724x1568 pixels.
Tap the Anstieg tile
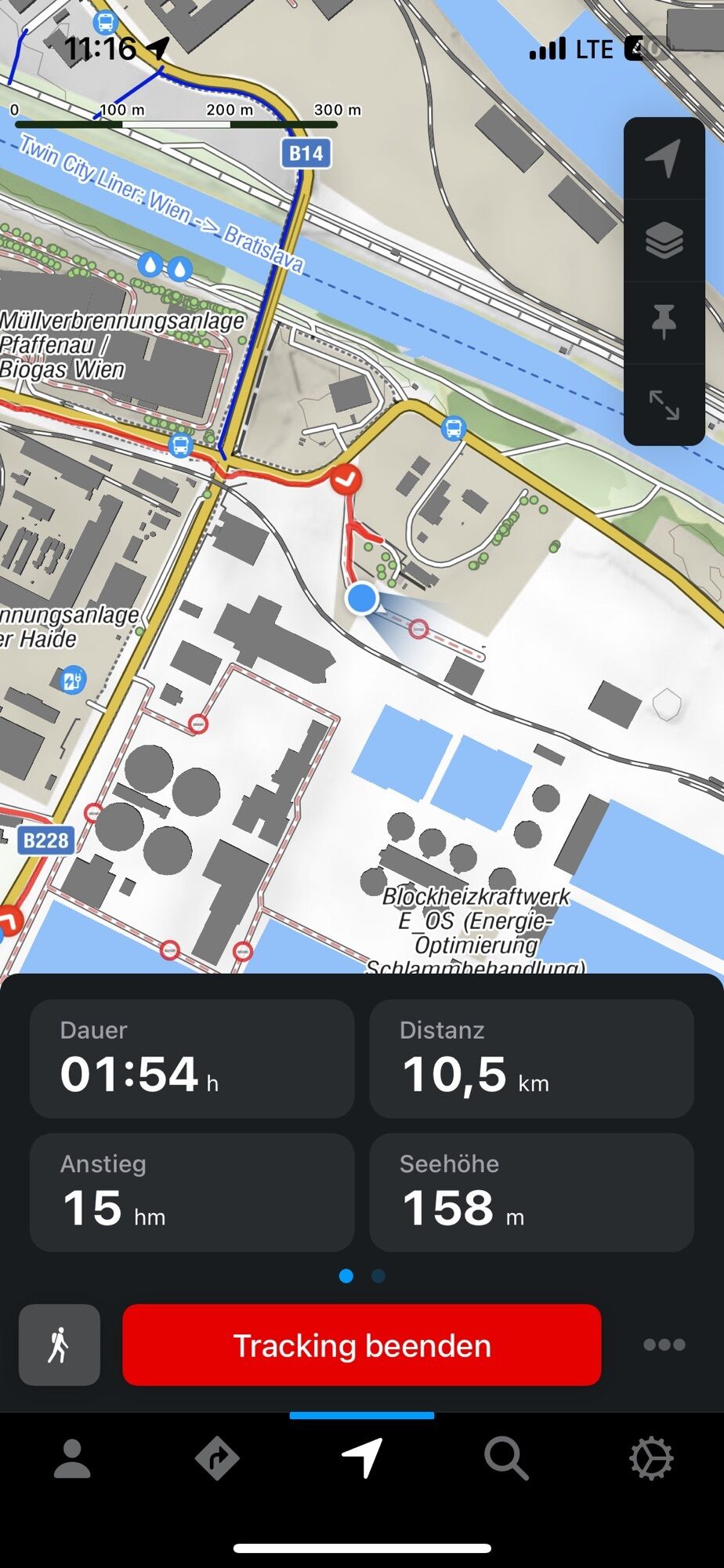[192, 1192]
